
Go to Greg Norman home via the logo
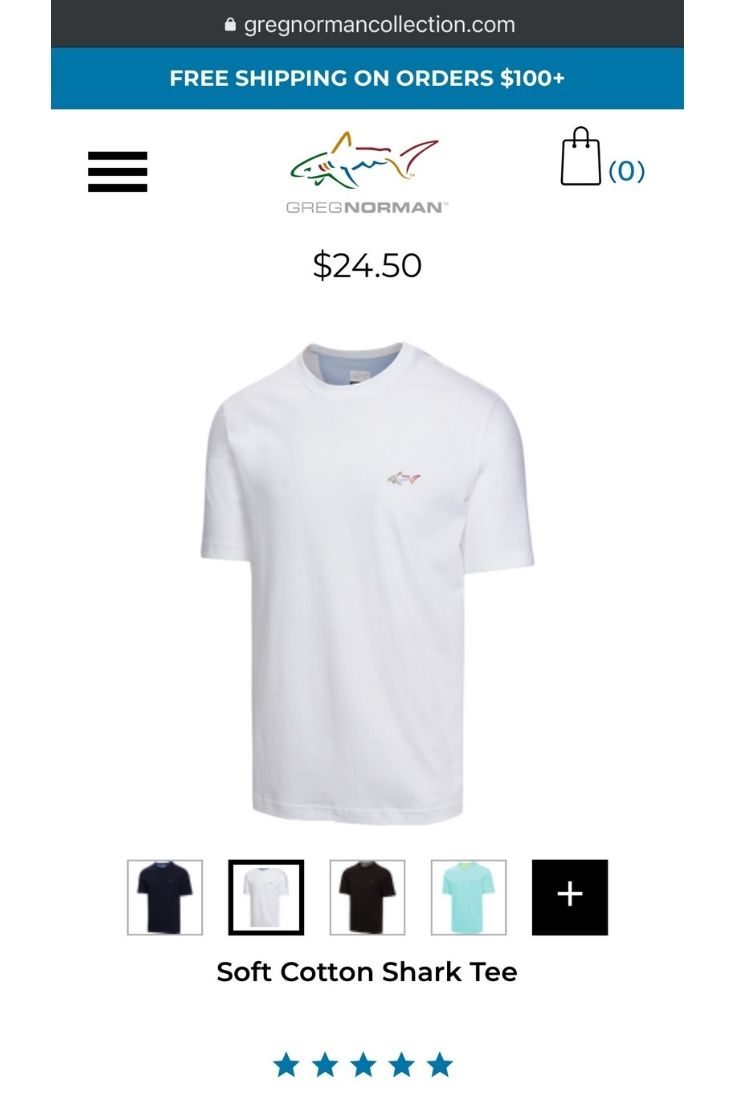(x=367, y=172)
